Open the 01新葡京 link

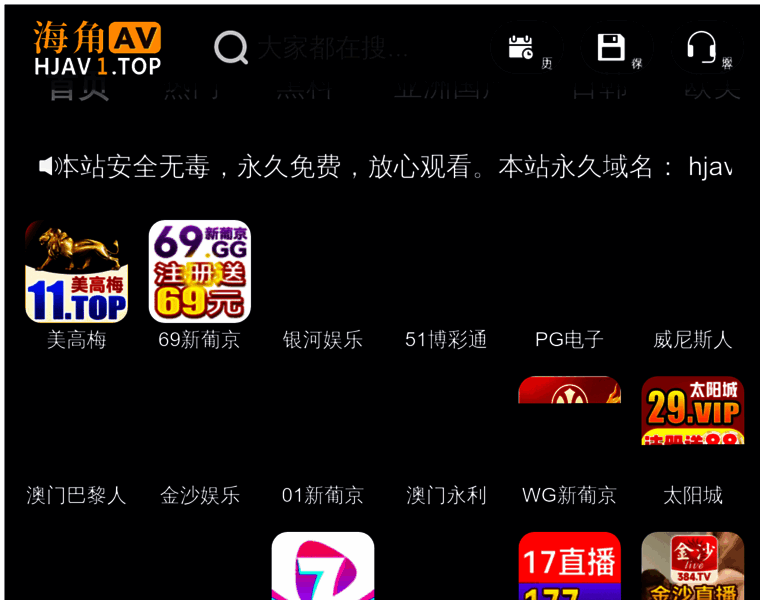tap(323, 495)
